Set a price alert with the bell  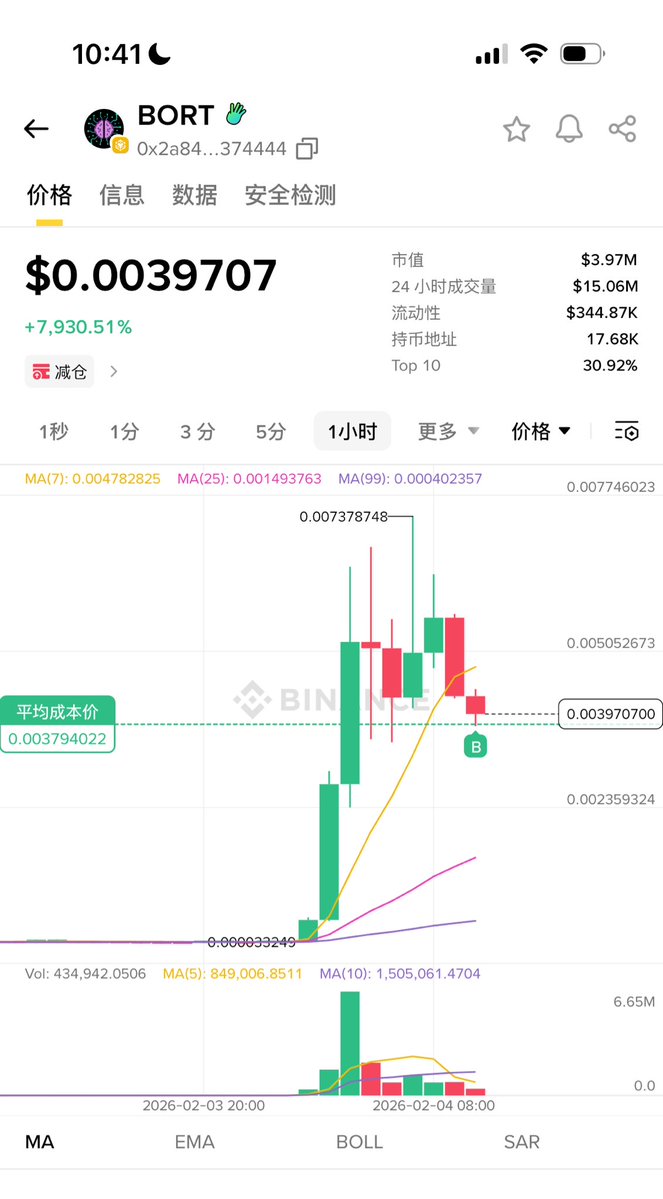pyautogui.click(x=569, y=129)
